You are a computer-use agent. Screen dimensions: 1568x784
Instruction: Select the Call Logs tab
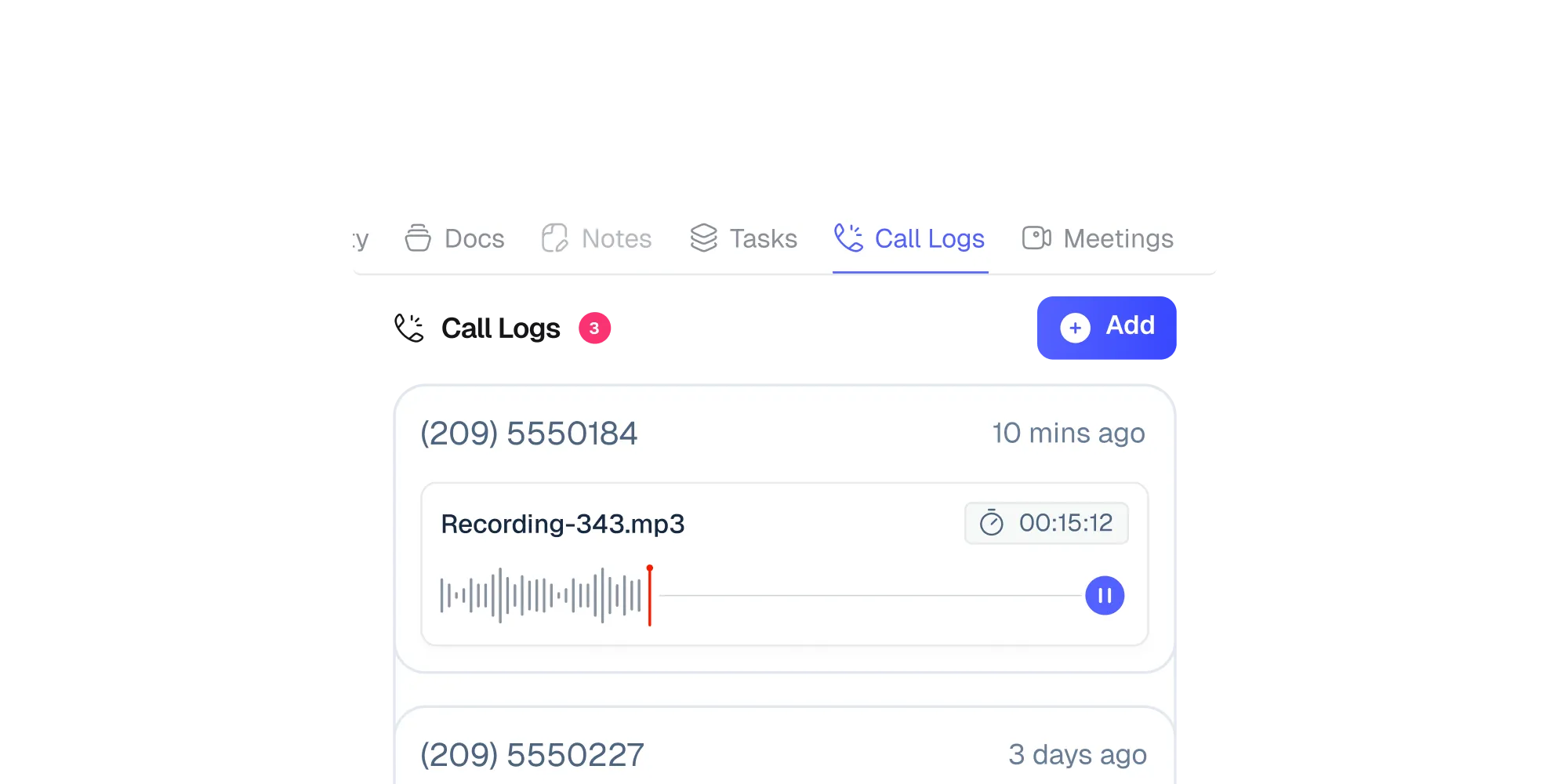pos(910,238)
